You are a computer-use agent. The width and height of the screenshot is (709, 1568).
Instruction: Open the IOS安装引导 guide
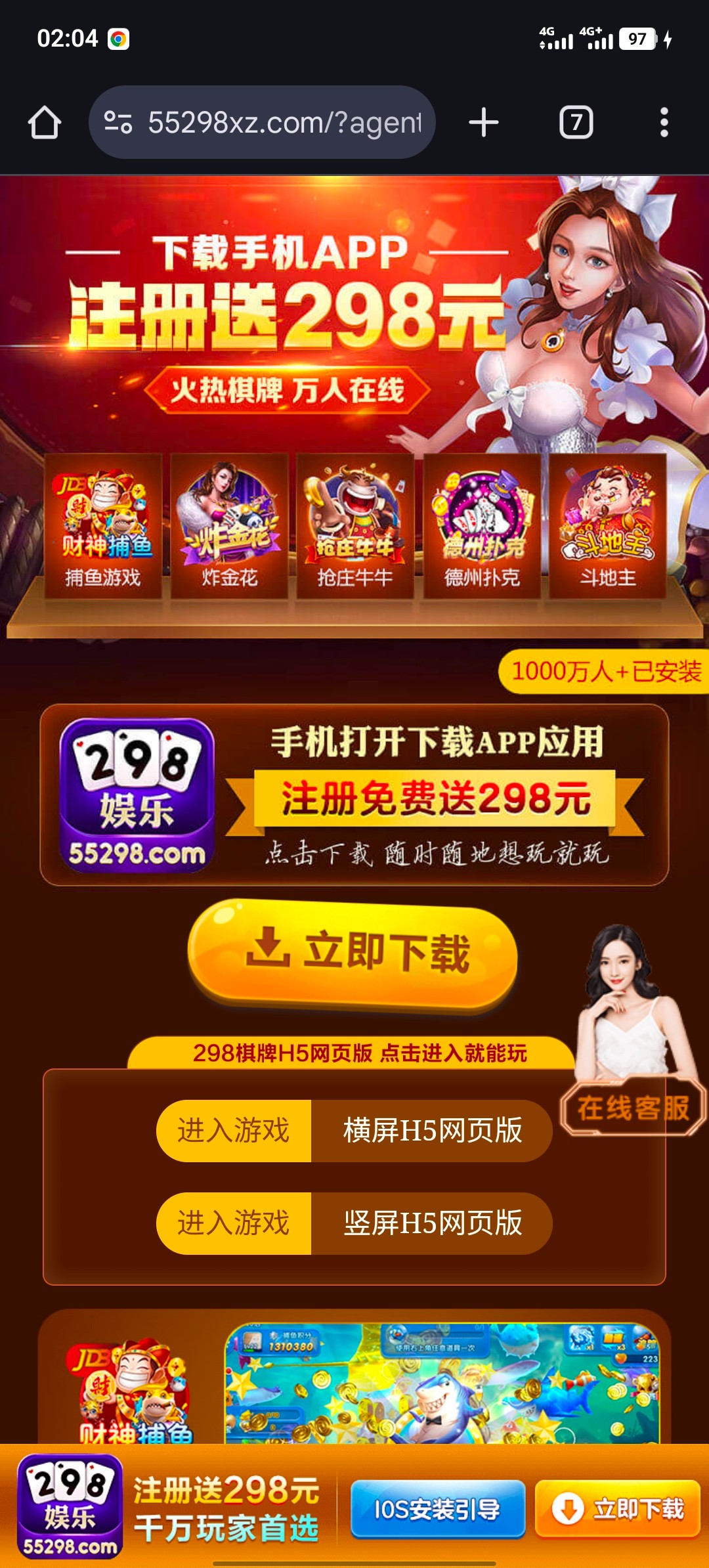437,1509
